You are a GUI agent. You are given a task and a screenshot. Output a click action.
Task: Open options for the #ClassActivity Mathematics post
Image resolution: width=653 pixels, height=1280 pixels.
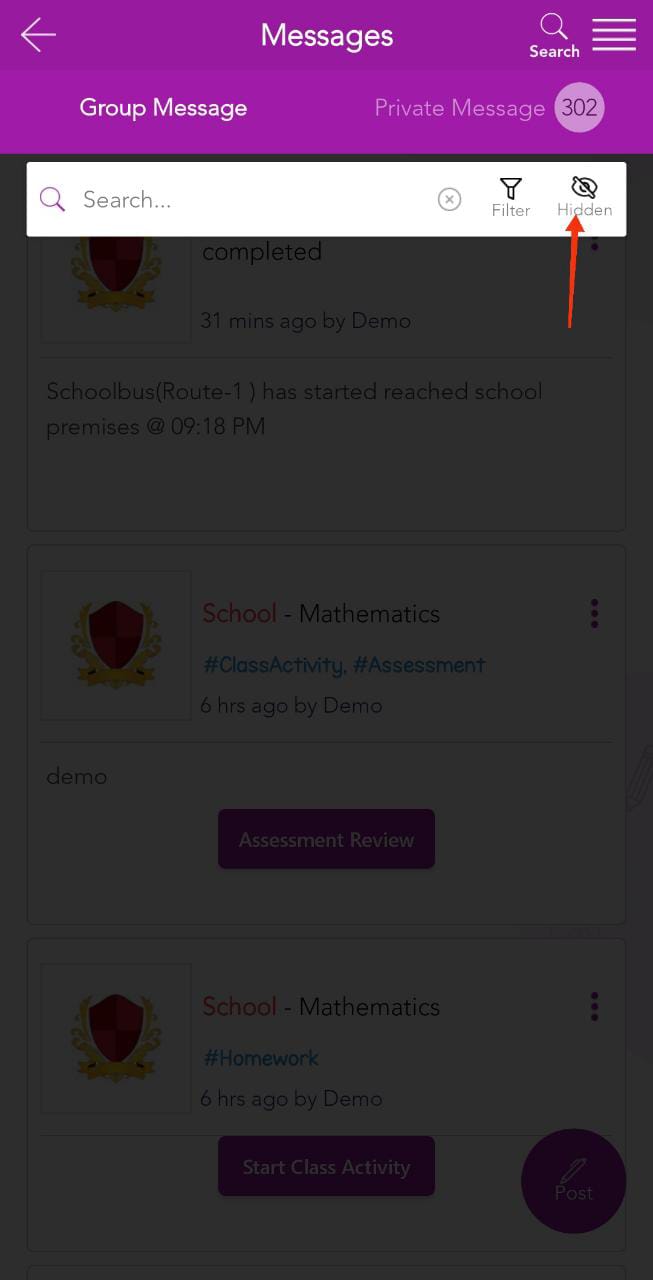coord(594,614)
